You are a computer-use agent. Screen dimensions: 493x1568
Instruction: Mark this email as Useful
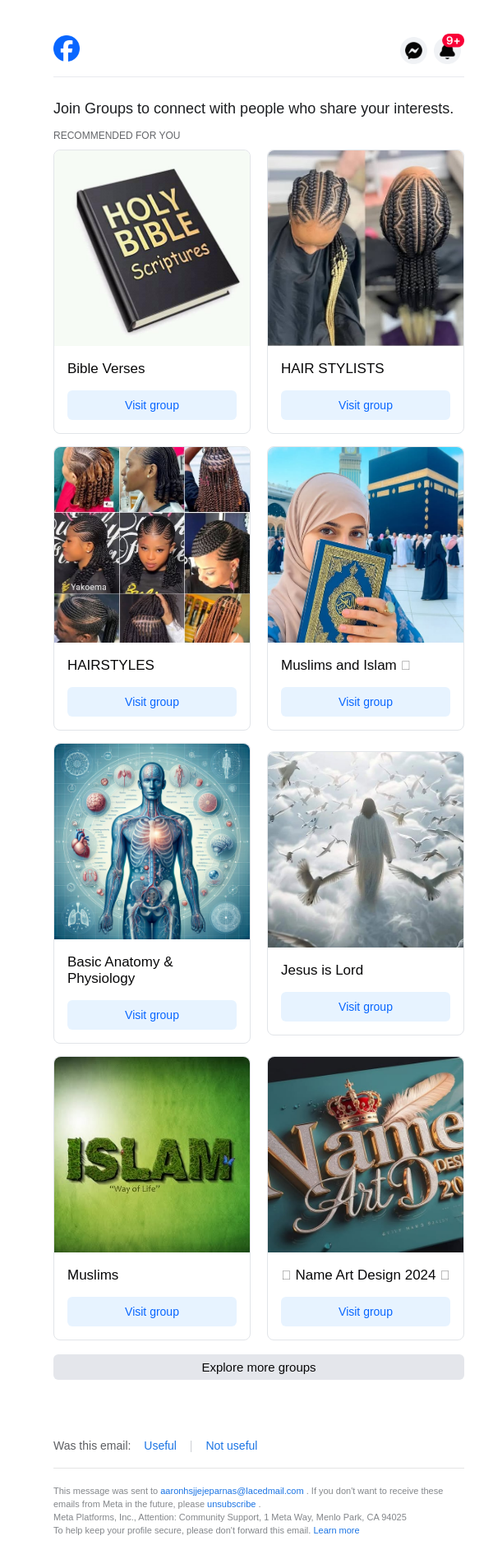point(160,1446)
